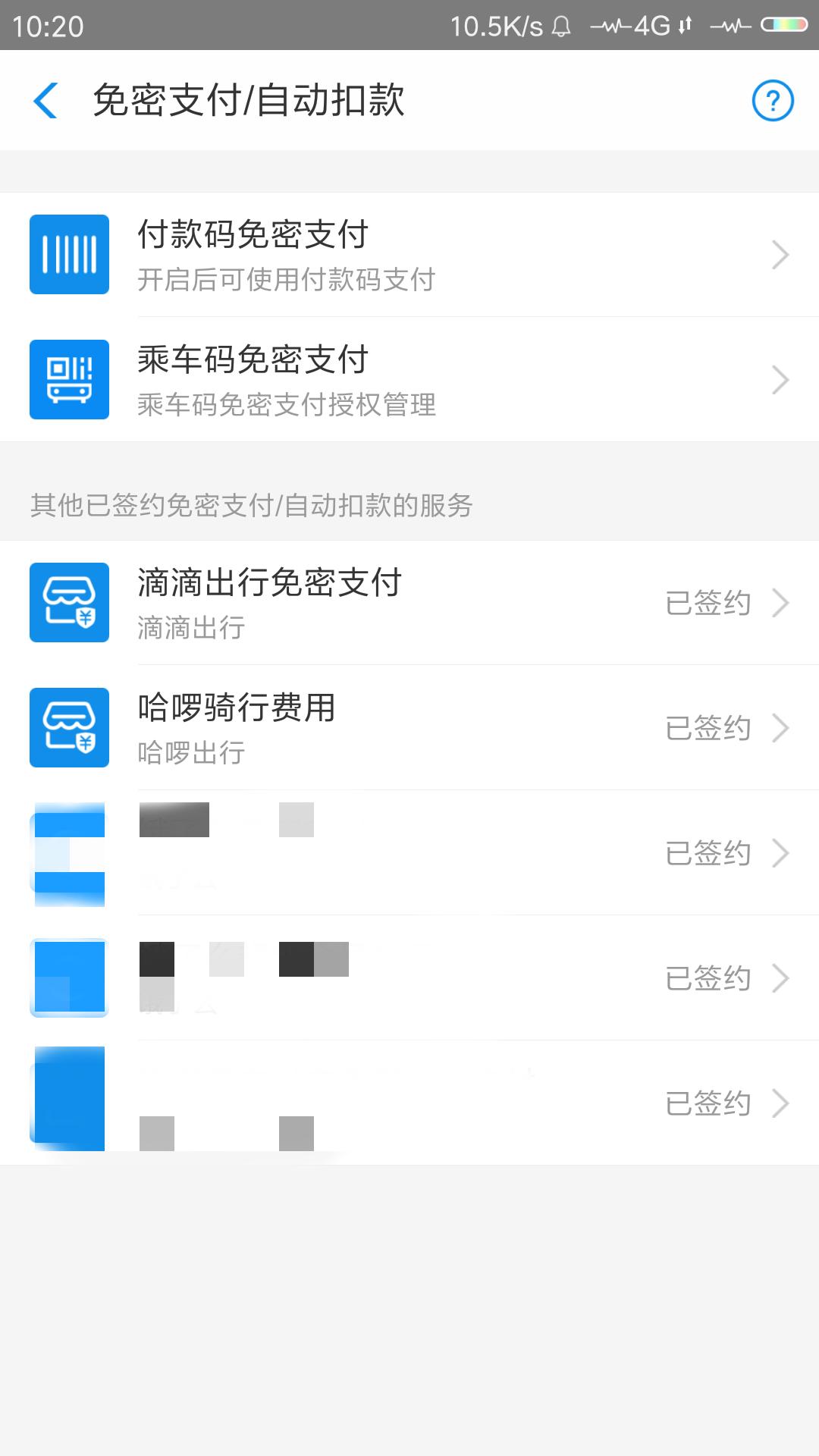819x1456 pixels.
Task: Click the 滴滴出行 merchant shop icon
Action: point(69,602)
